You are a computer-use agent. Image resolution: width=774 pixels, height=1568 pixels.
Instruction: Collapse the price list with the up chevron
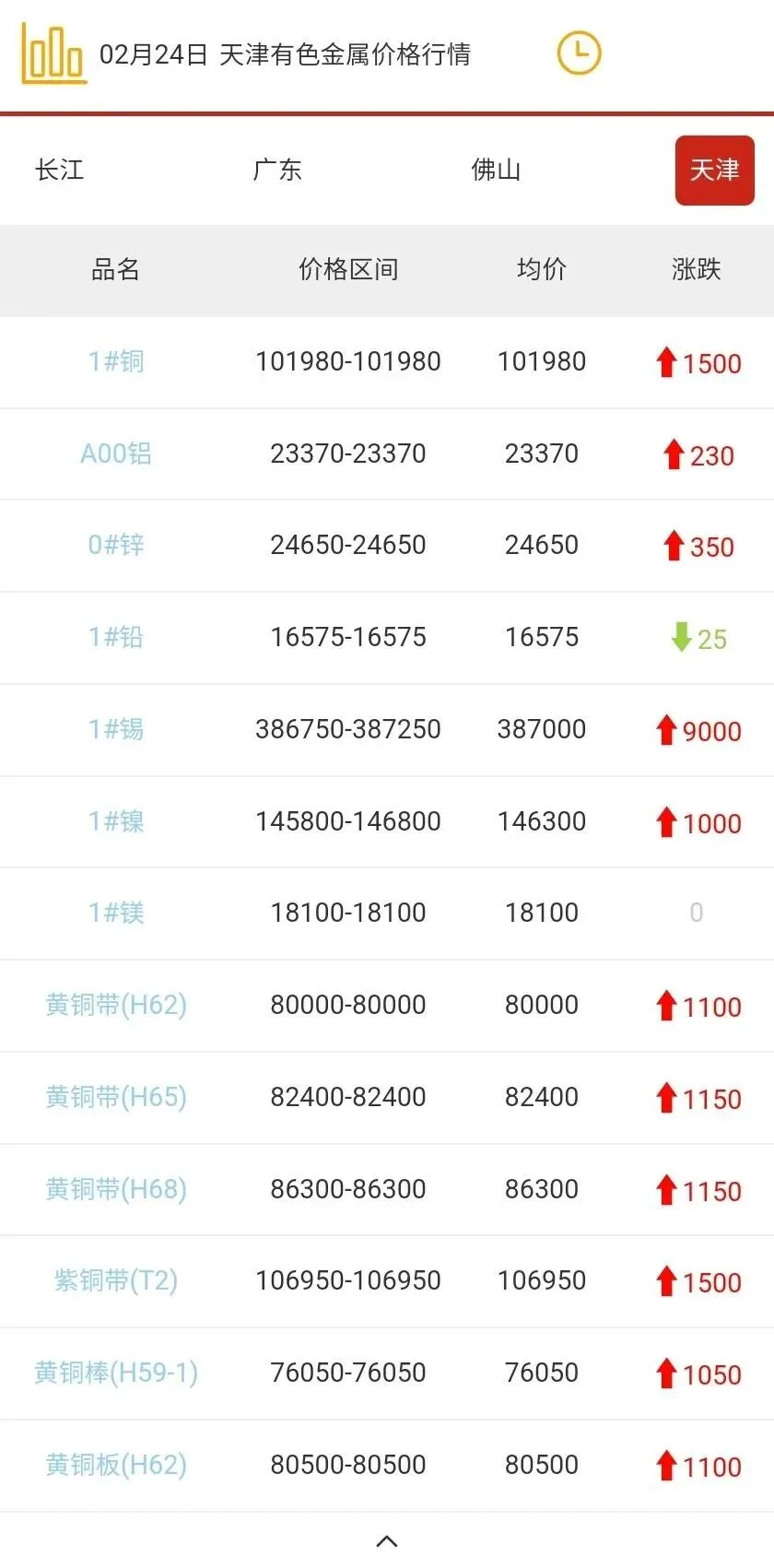click(387, 1541)
